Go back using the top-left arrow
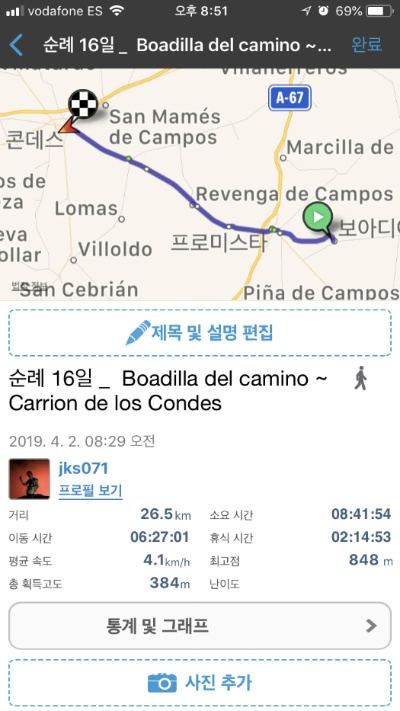Viewport: 400px width, 711px height. point(16,45)
